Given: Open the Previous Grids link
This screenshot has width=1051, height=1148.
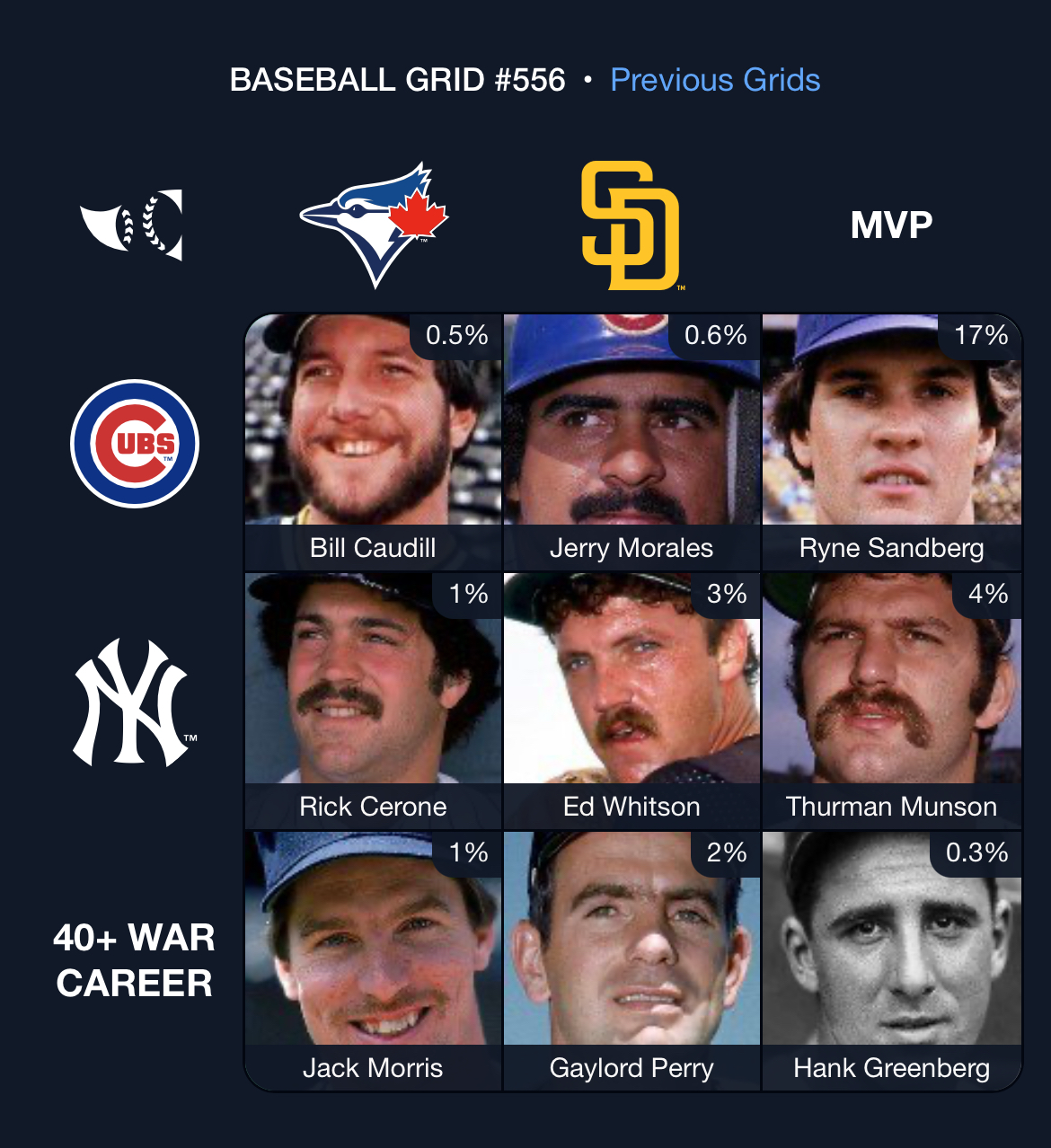Looking at the screenshot, I should pyautogui.click(x=715, y=80).
